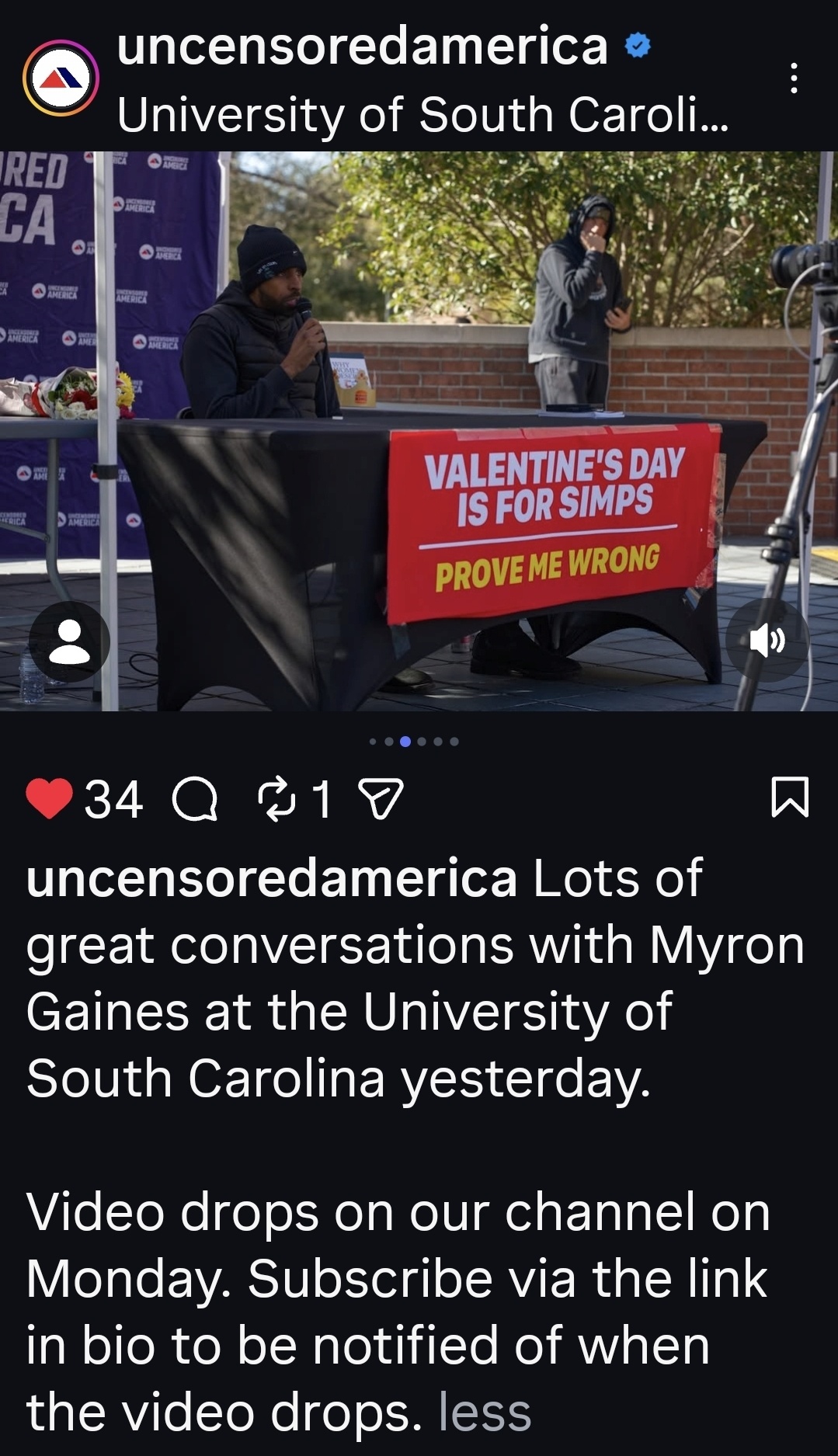The image size is (838, 1456).
Task: Open comments with the speech bubble icon
Action: (194, 799)
